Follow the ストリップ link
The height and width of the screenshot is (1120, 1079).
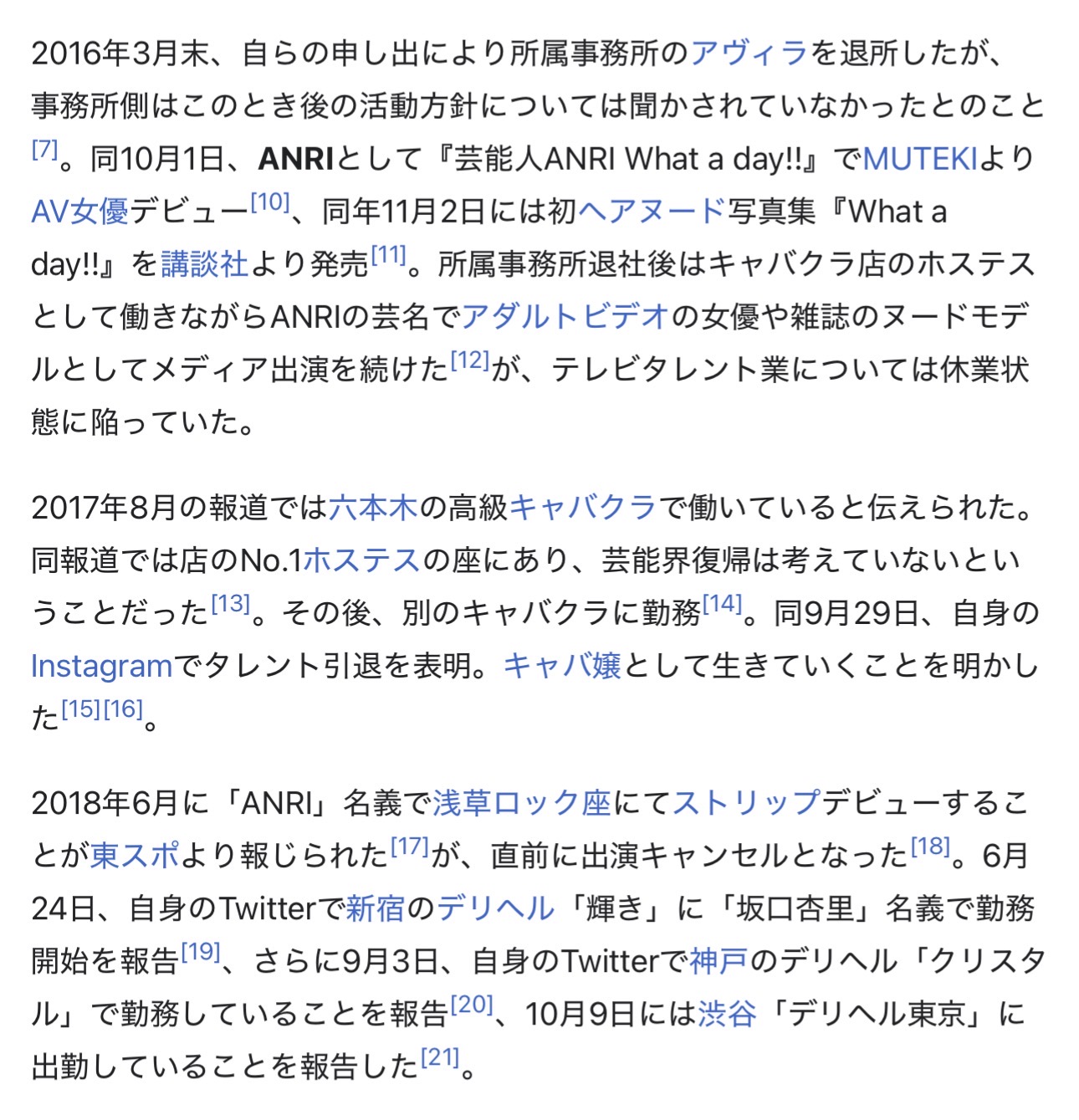tap(747, 803)
